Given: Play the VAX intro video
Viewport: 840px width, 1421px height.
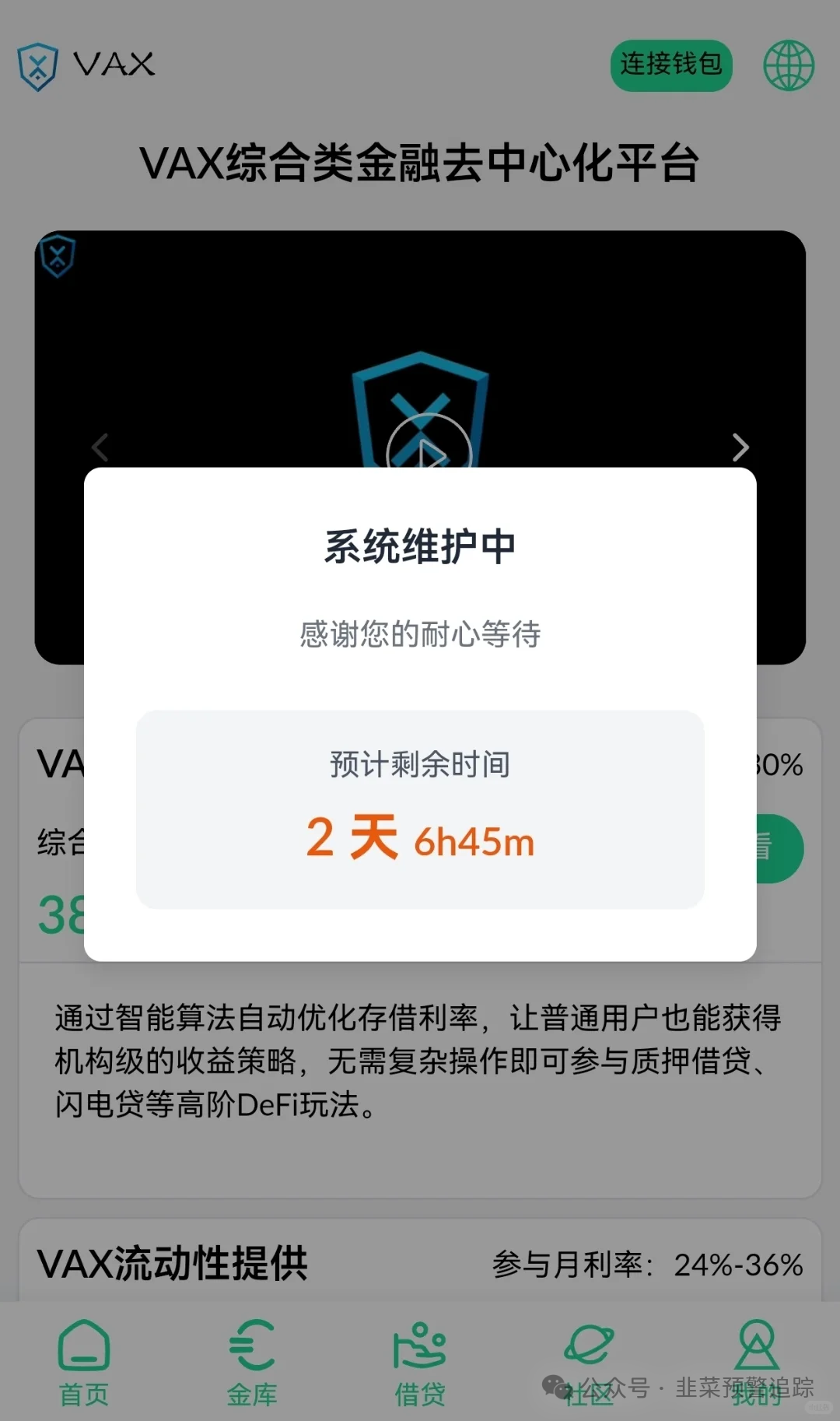Looking at the screenshot, I should (429, 447).
